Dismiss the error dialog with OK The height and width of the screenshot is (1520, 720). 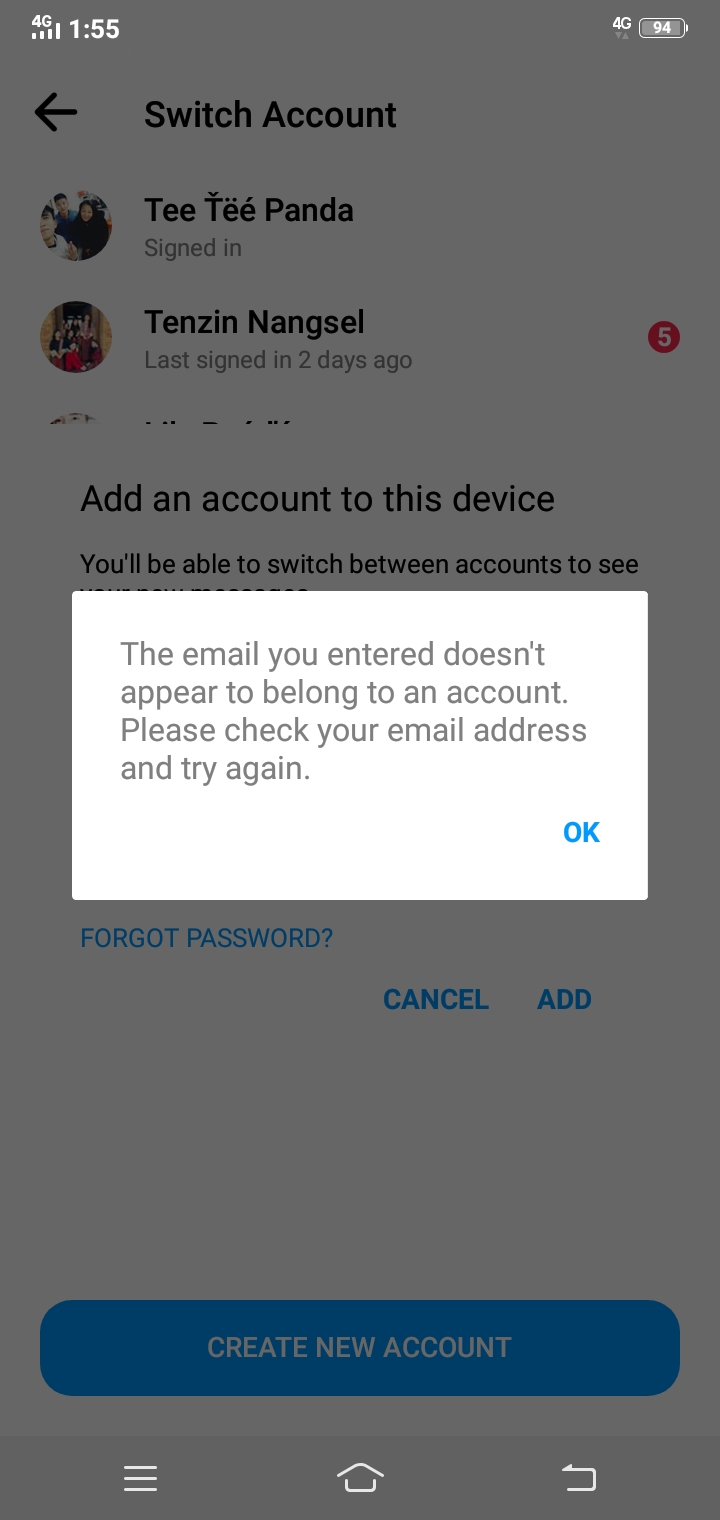[581, 832]
